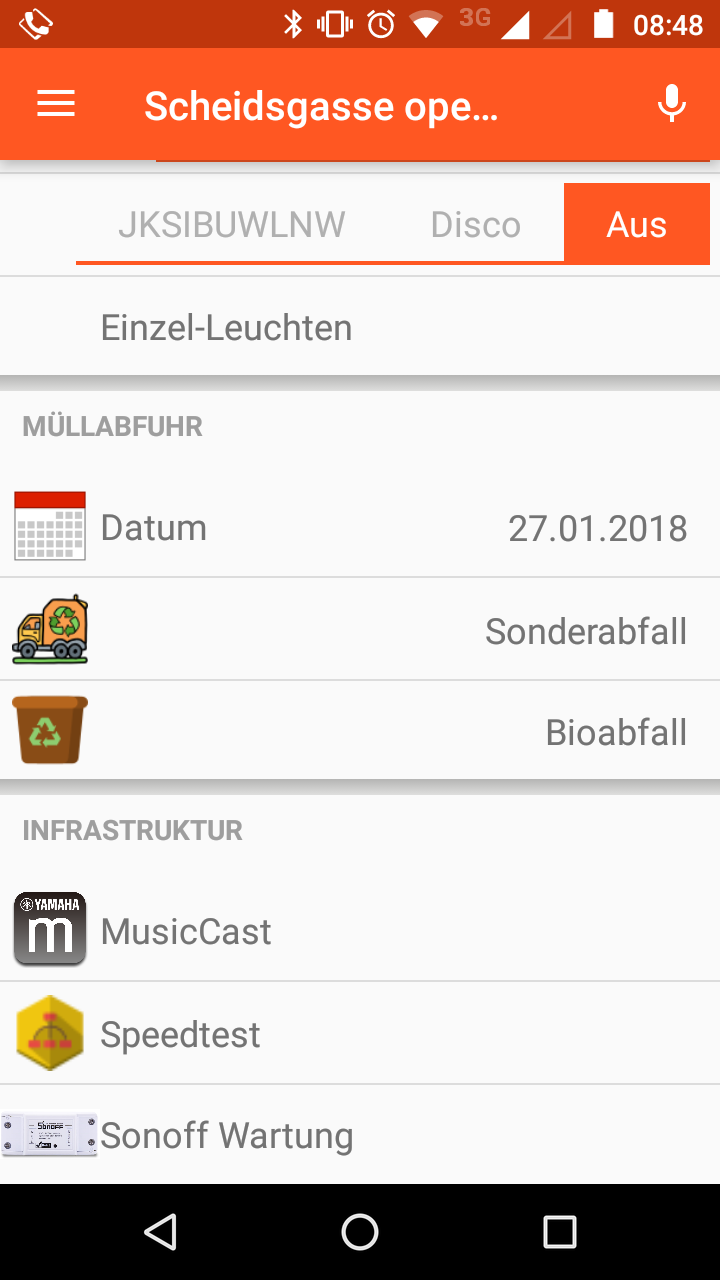The height and width of the screenshot is (1280, 720).
Task: Open the hamburger drawer menu
Action: [x=56, y=104]
